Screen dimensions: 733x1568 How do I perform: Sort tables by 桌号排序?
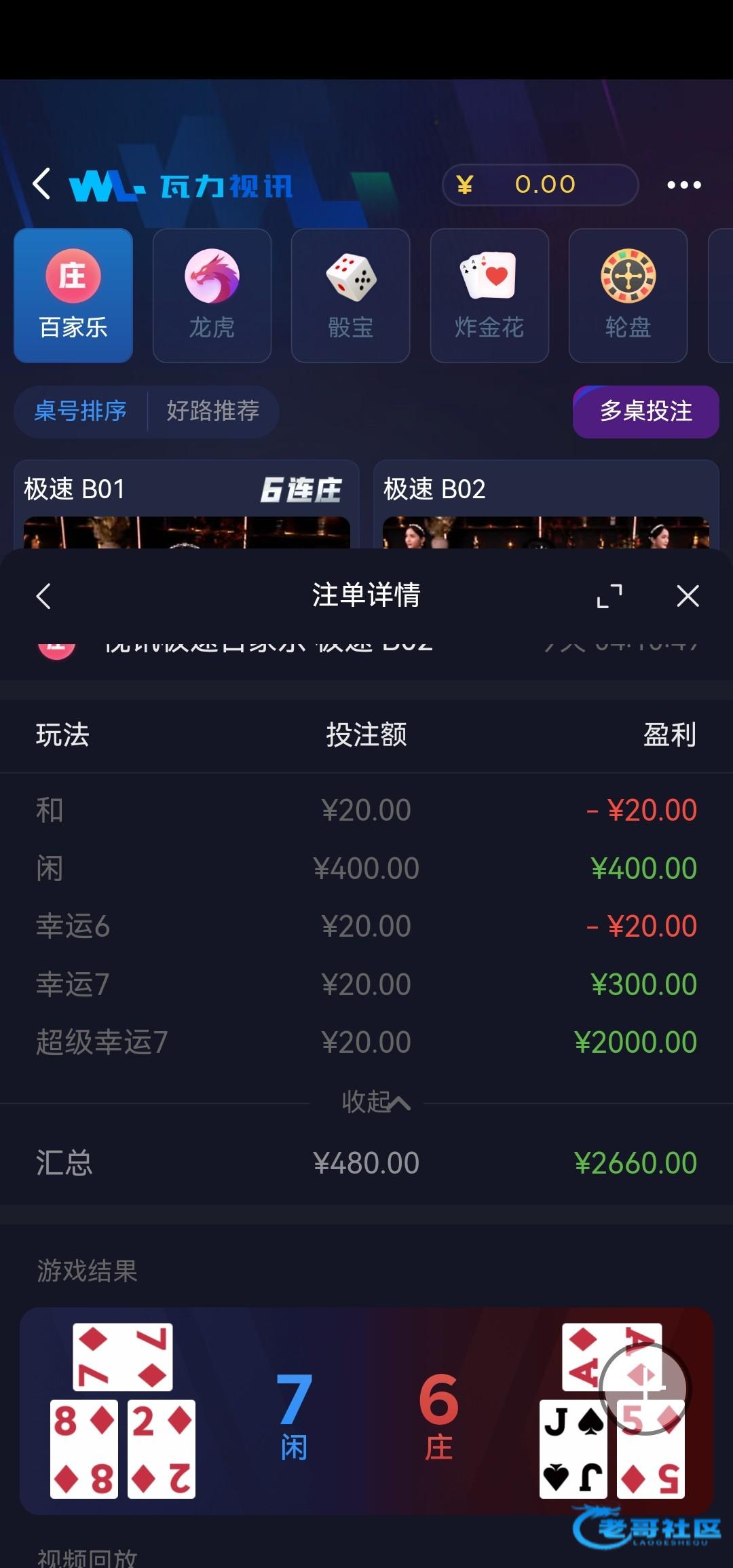click(81, 411)
